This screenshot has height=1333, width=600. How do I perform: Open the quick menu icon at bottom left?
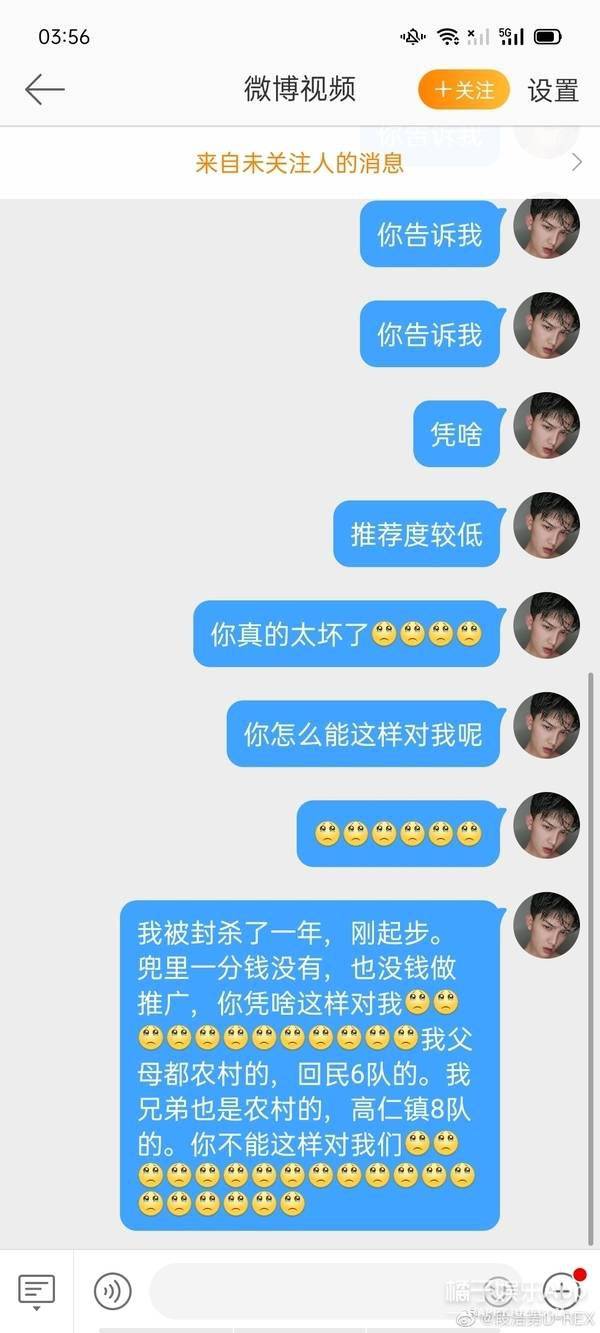point(37,1291)
